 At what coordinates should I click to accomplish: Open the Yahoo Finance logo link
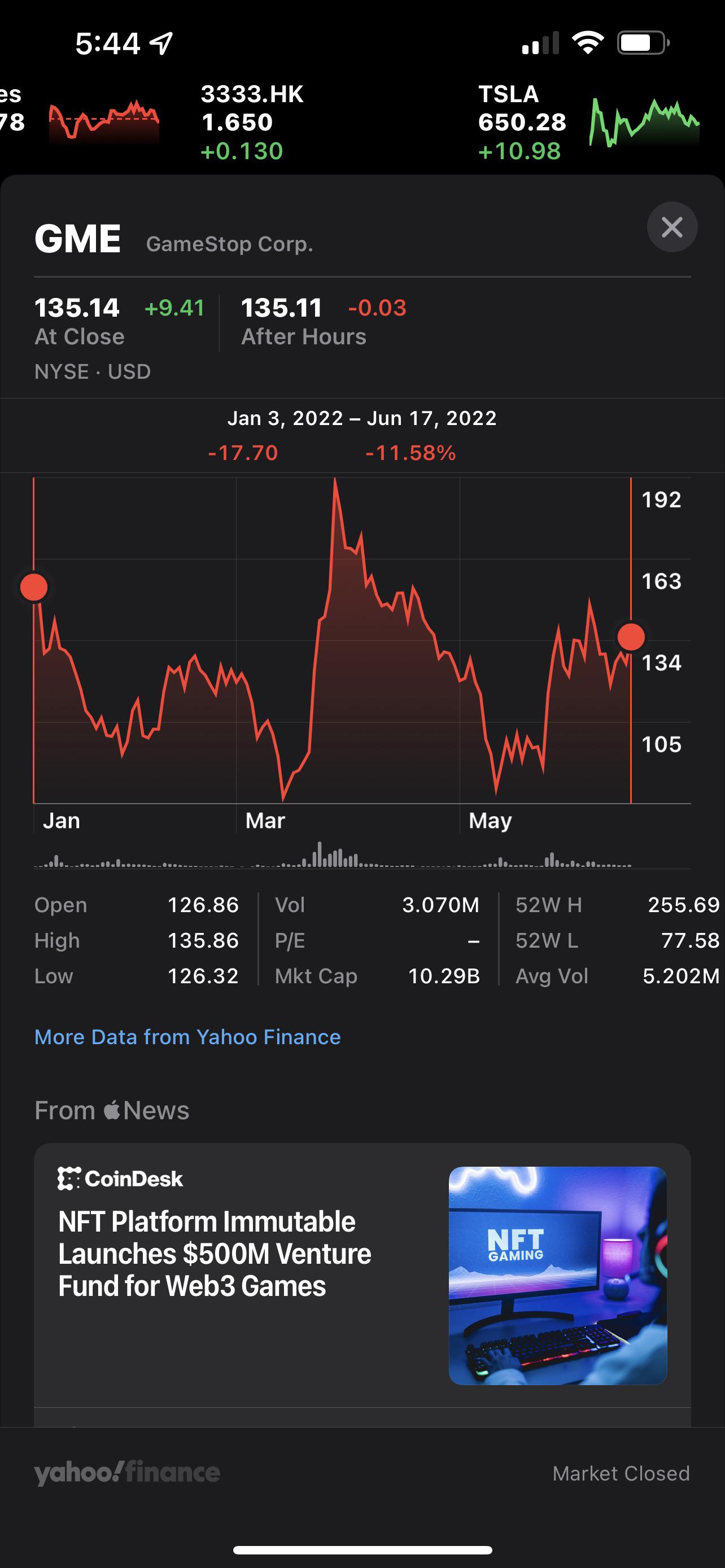pyautogui.click(x=127, y=1473)
